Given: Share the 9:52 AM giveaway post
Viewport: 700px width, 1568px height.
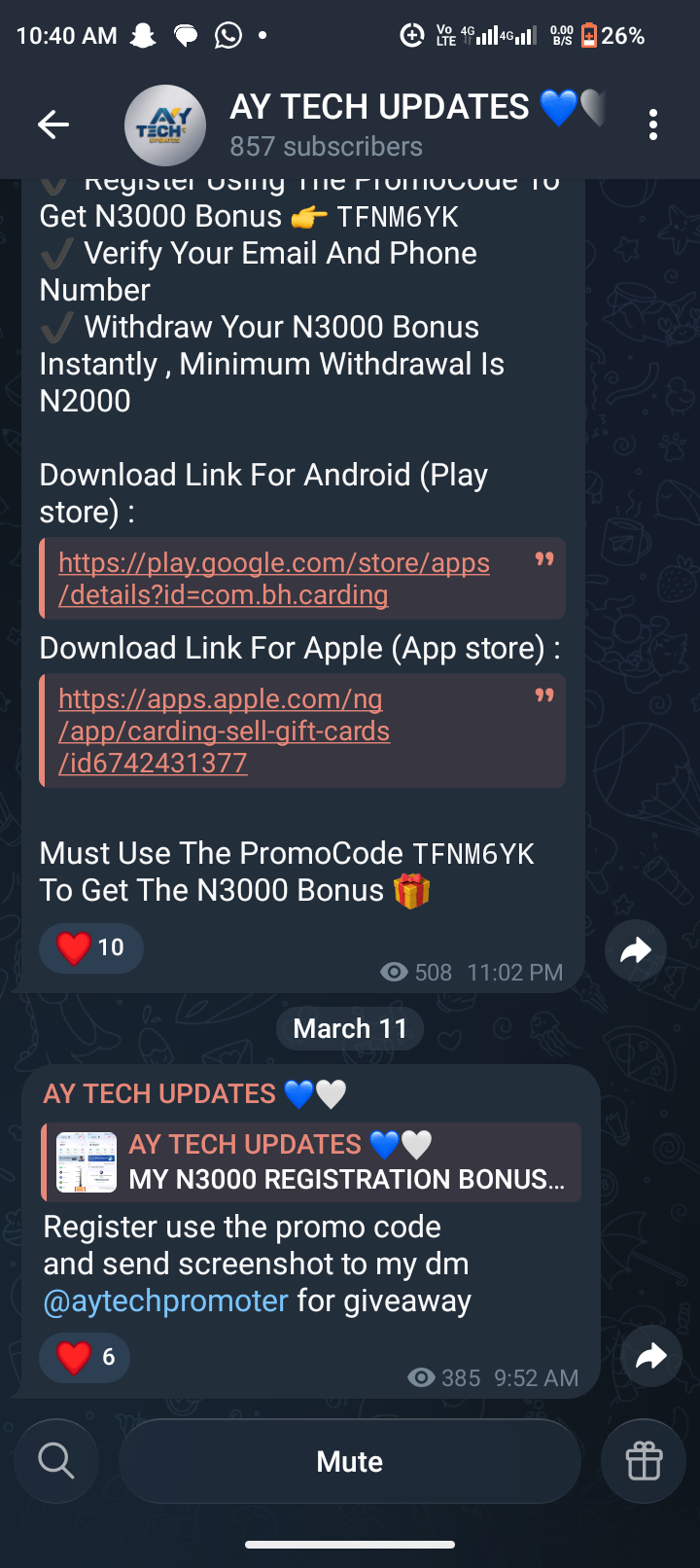Looking at the screenshot, I should coord(650,1356).
